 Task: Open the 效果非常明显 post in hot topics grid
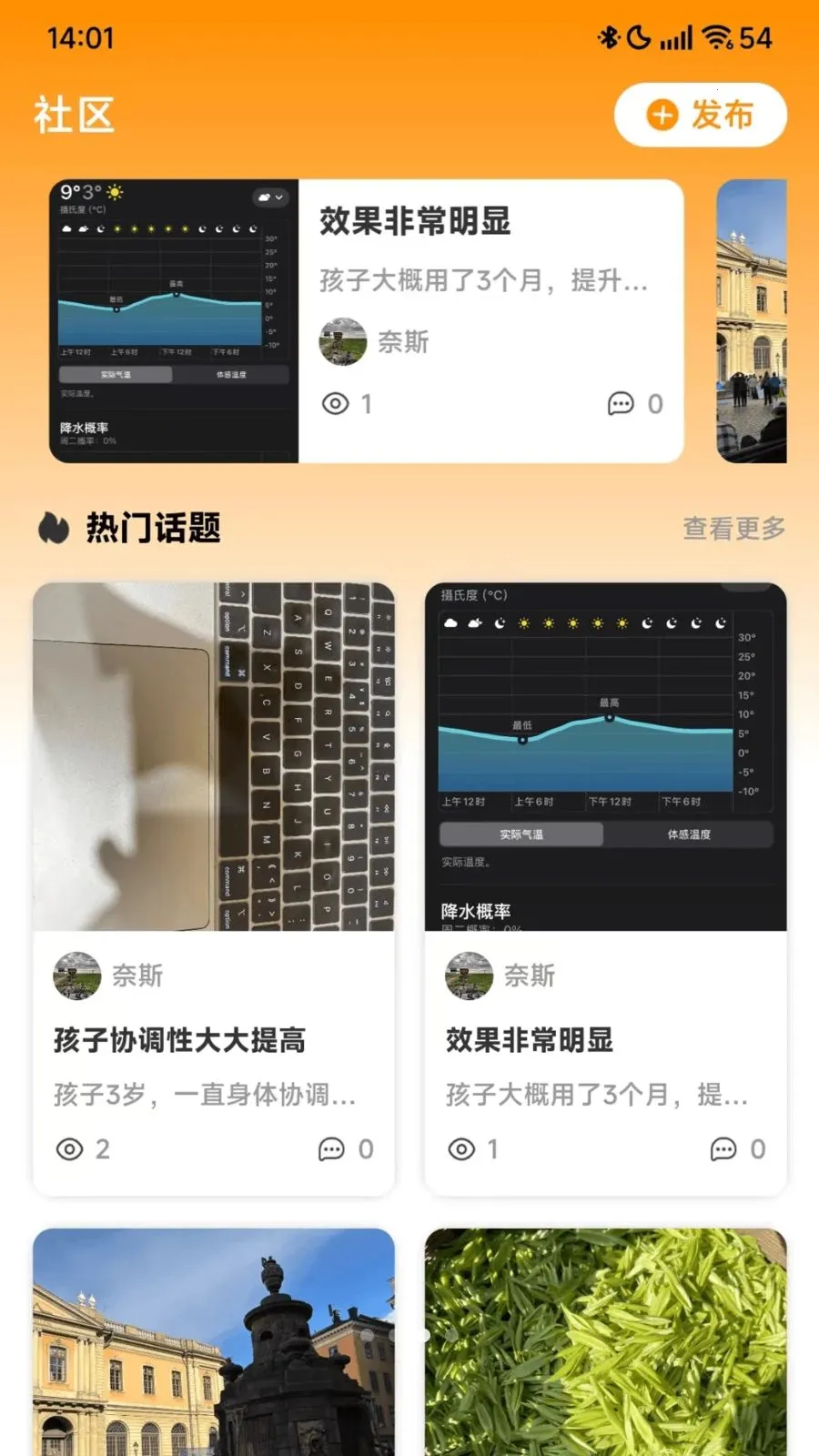tap(605, 889)
